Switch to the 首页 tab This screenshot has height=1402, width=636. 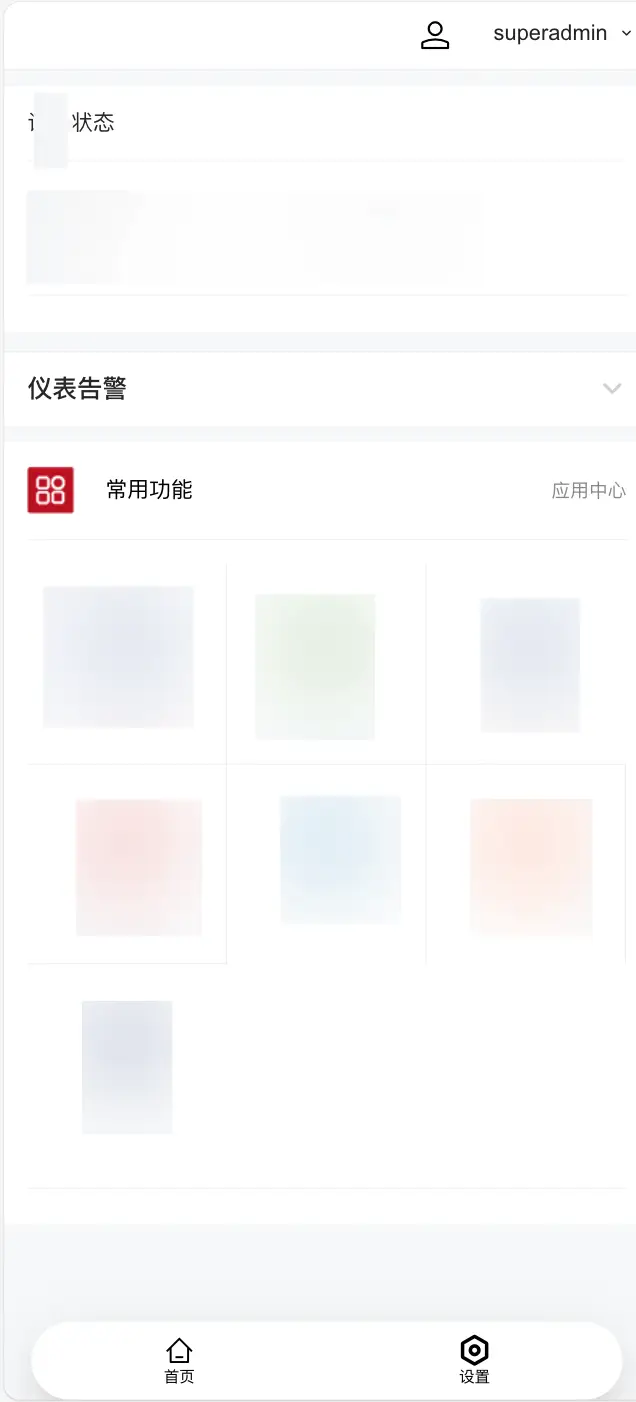179,1360
